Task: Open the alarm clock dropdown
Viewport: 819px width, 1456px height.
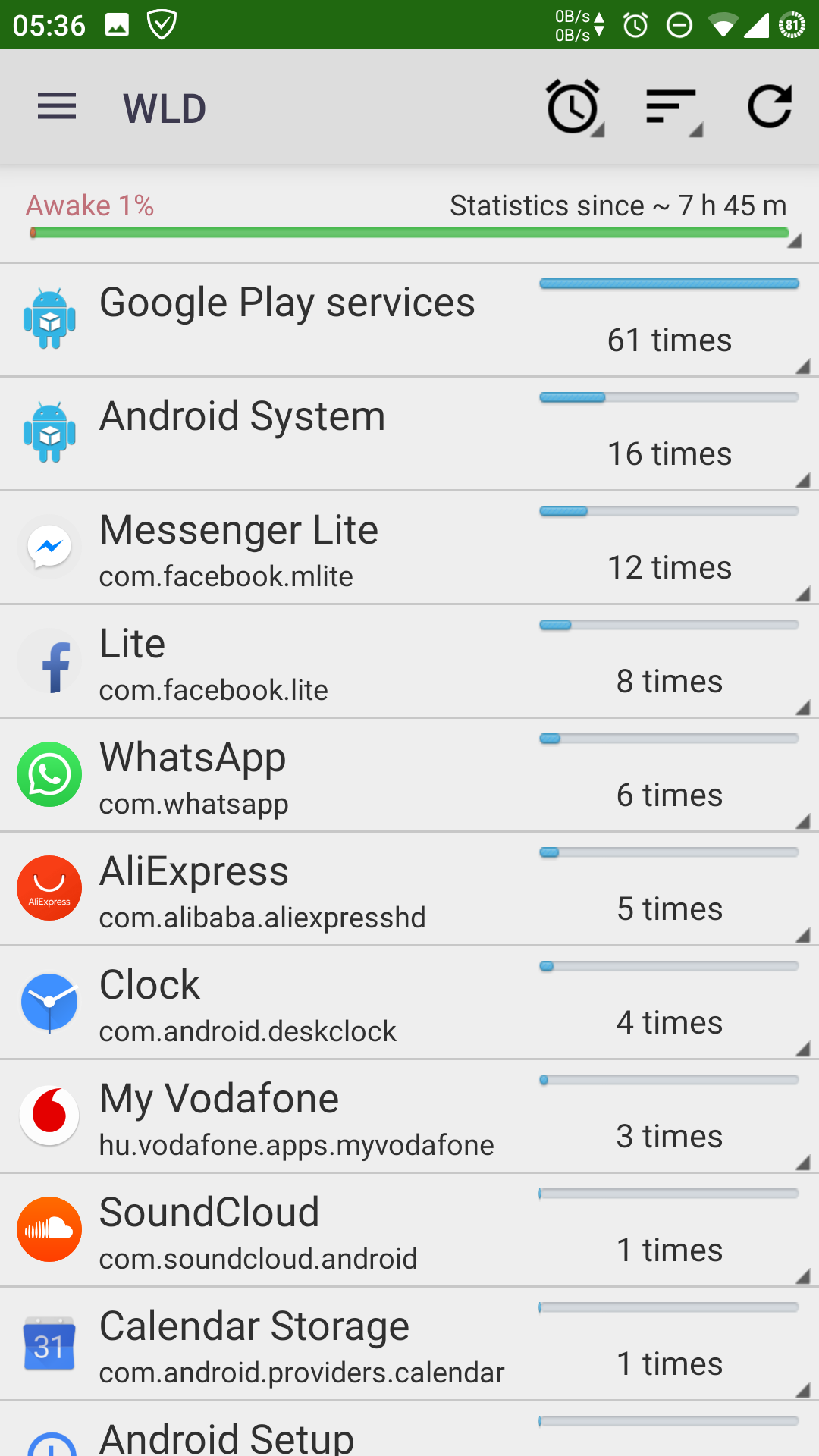Action: point(573,107)
